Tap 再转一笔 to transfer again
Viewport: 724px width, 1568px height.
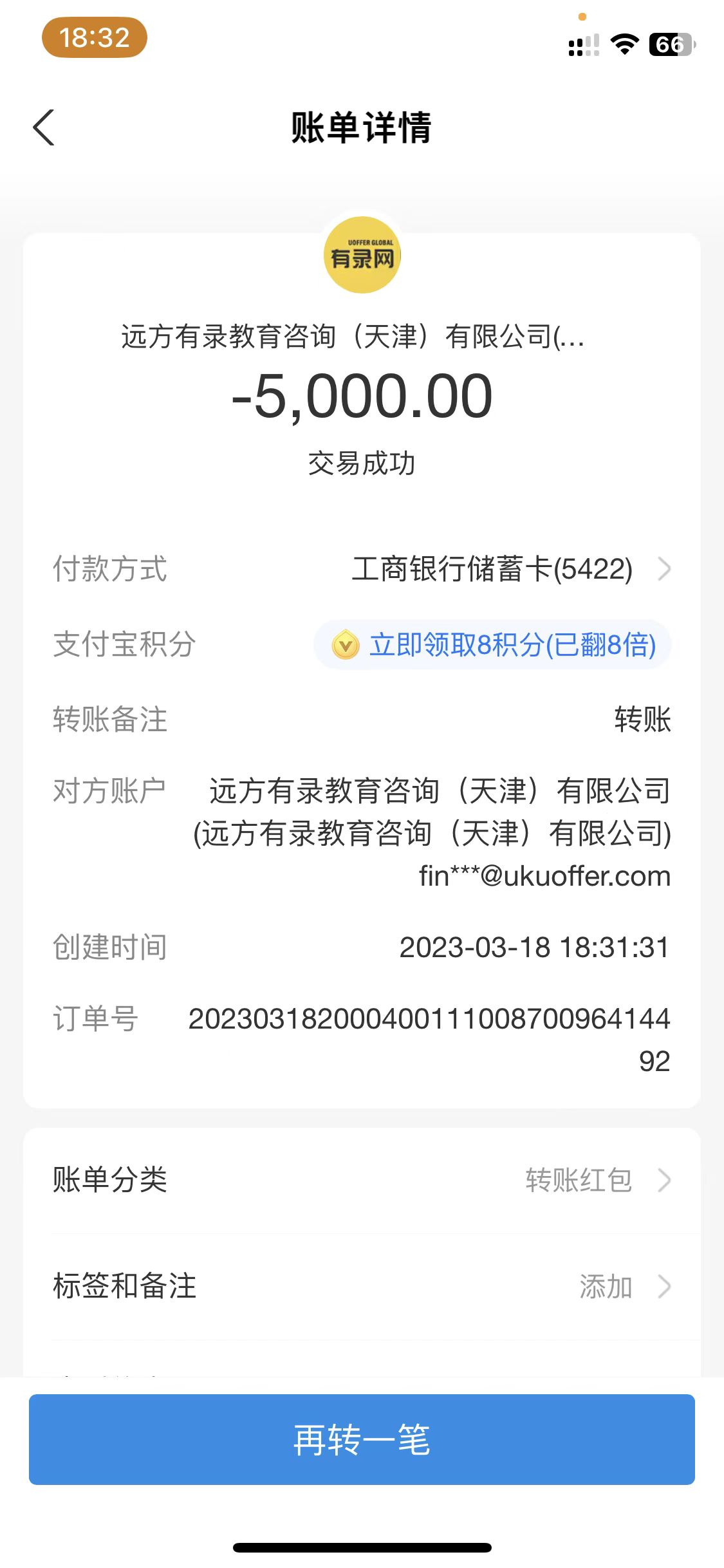362,1439
